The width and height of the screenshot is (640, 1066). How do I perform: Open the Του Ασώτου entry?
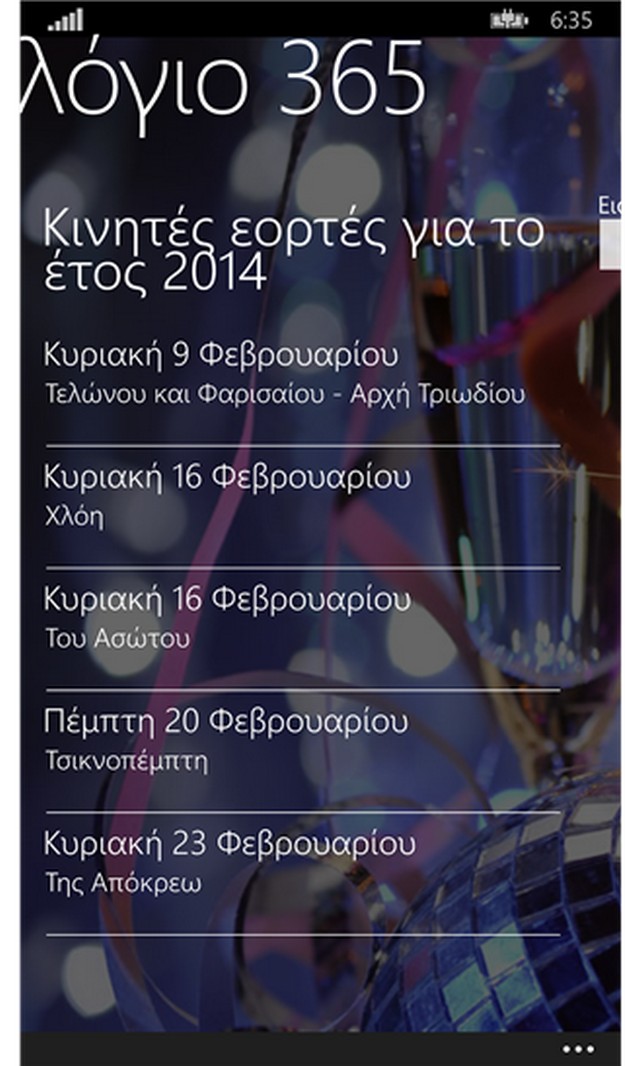point(228,618)
